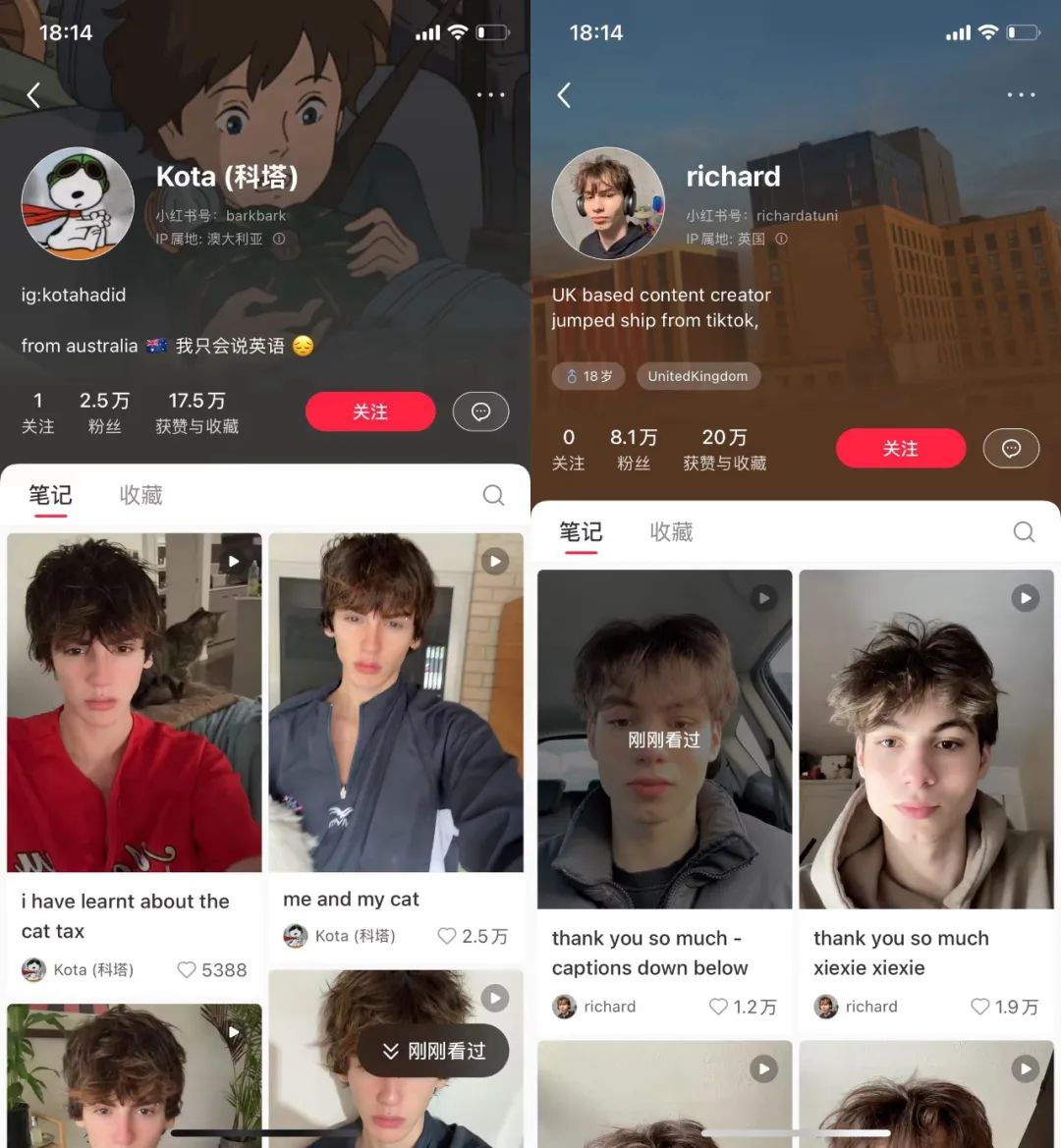Image resolution: width=1061 pixels, height=1148 pixels.
Task: Follow Kota (科塔) with the 关注 button
Action: (x=370, y=411)
